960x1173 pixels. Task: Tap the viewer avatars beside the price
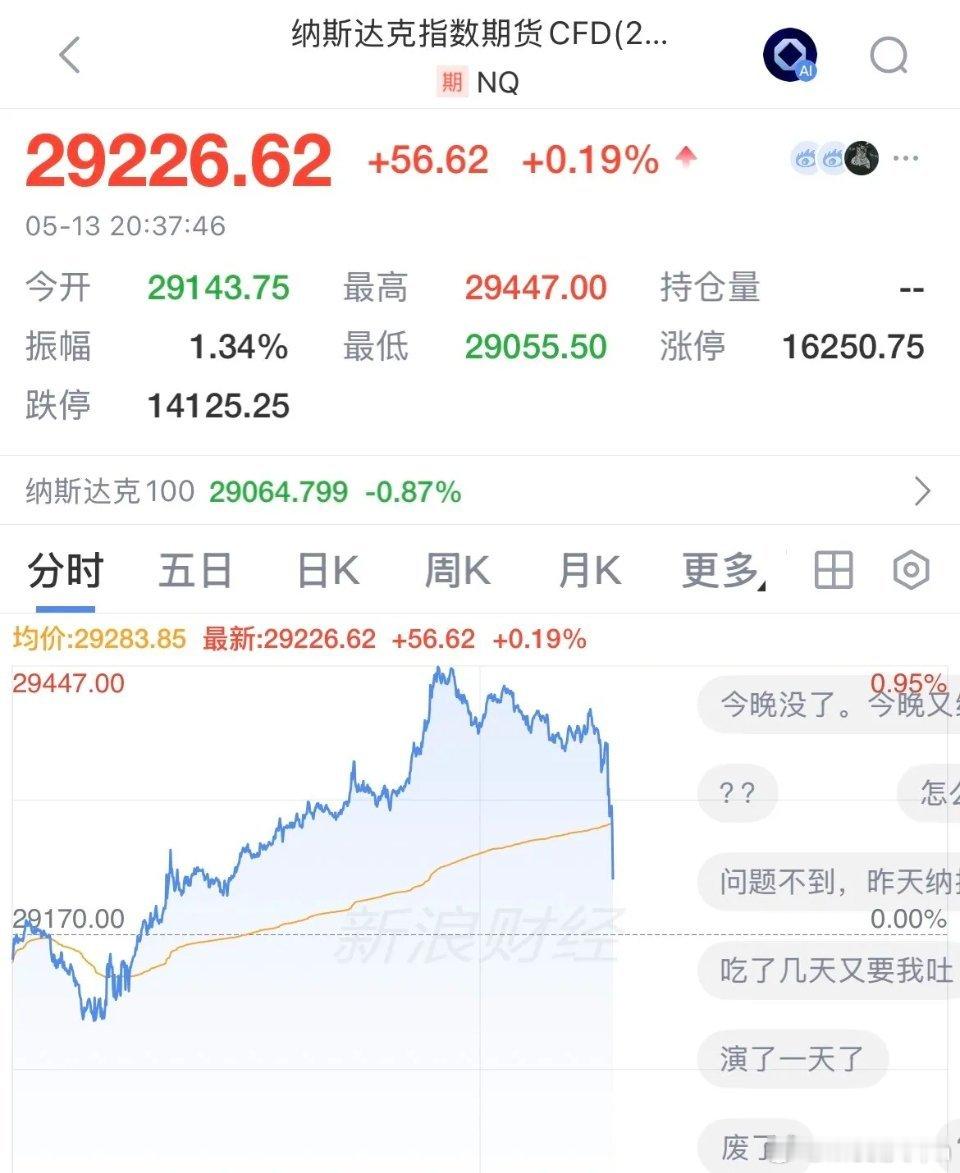tap(835, 158)
